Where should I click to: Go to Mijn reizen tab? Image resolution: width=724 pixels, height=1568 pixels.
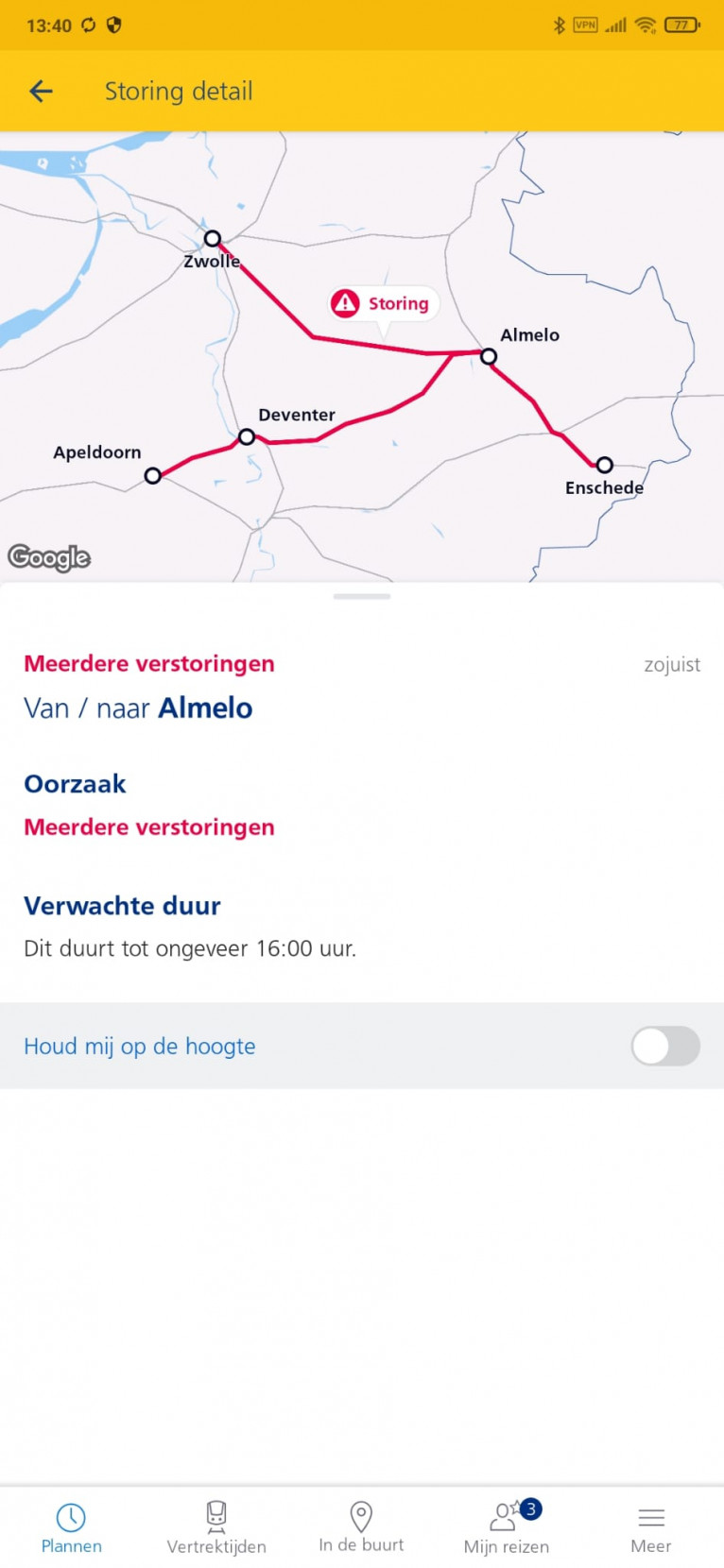tap(507, 1528)
